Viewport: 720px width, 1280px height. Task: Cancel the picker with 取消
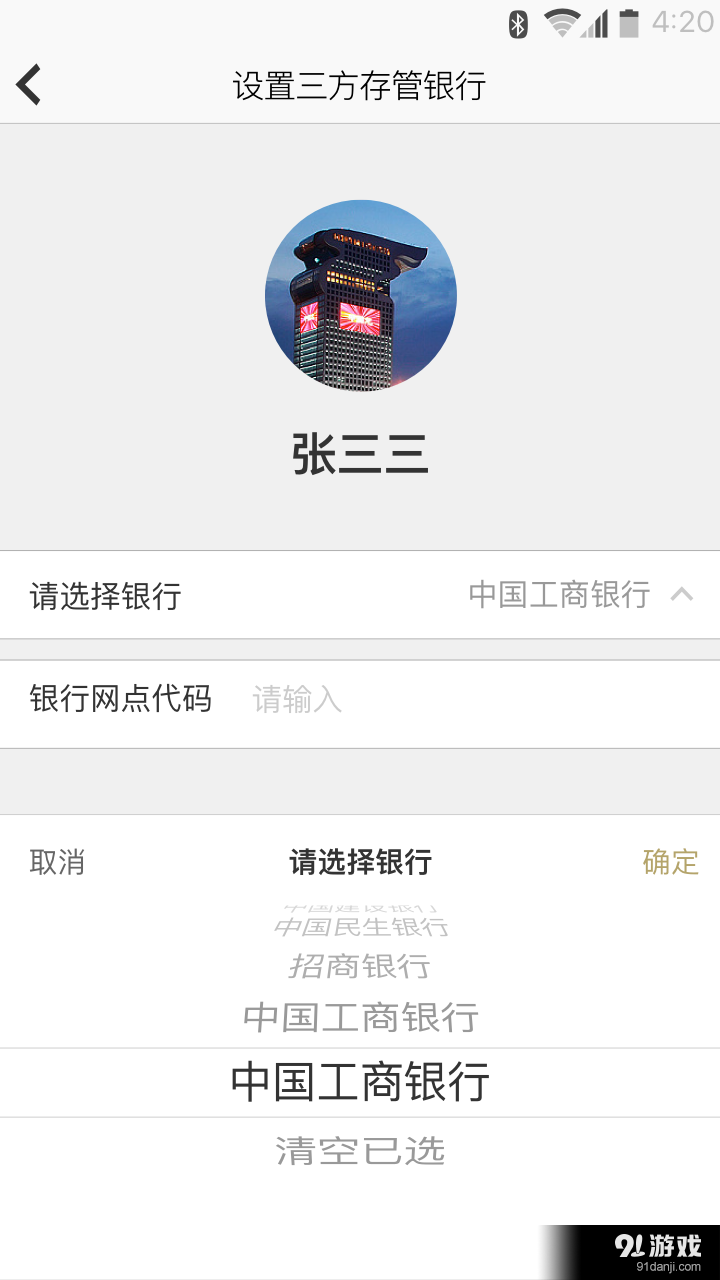tap(57, 862)
